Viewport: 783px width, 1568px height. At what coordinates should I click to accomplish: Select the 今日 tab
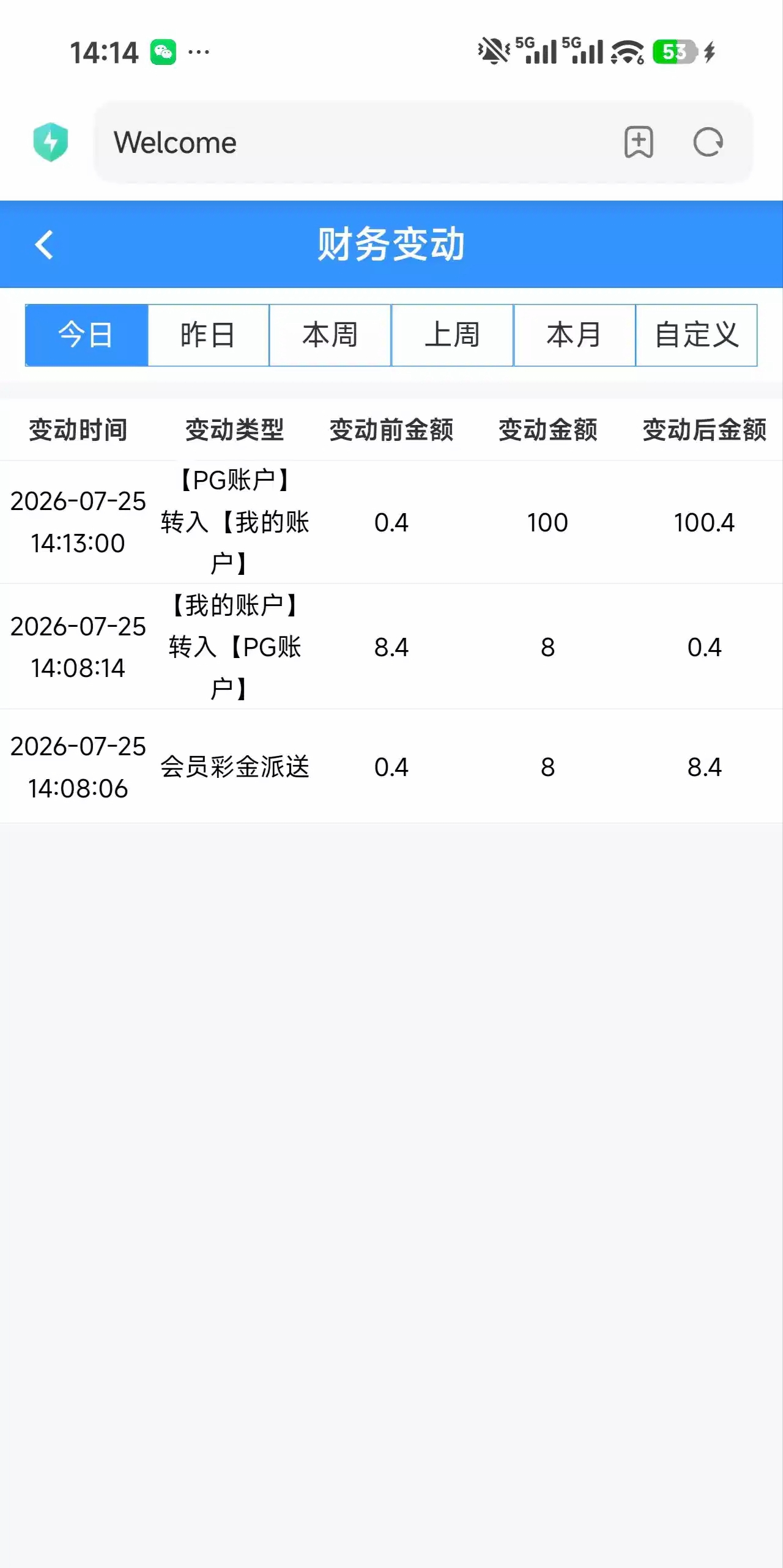[86, 335]
